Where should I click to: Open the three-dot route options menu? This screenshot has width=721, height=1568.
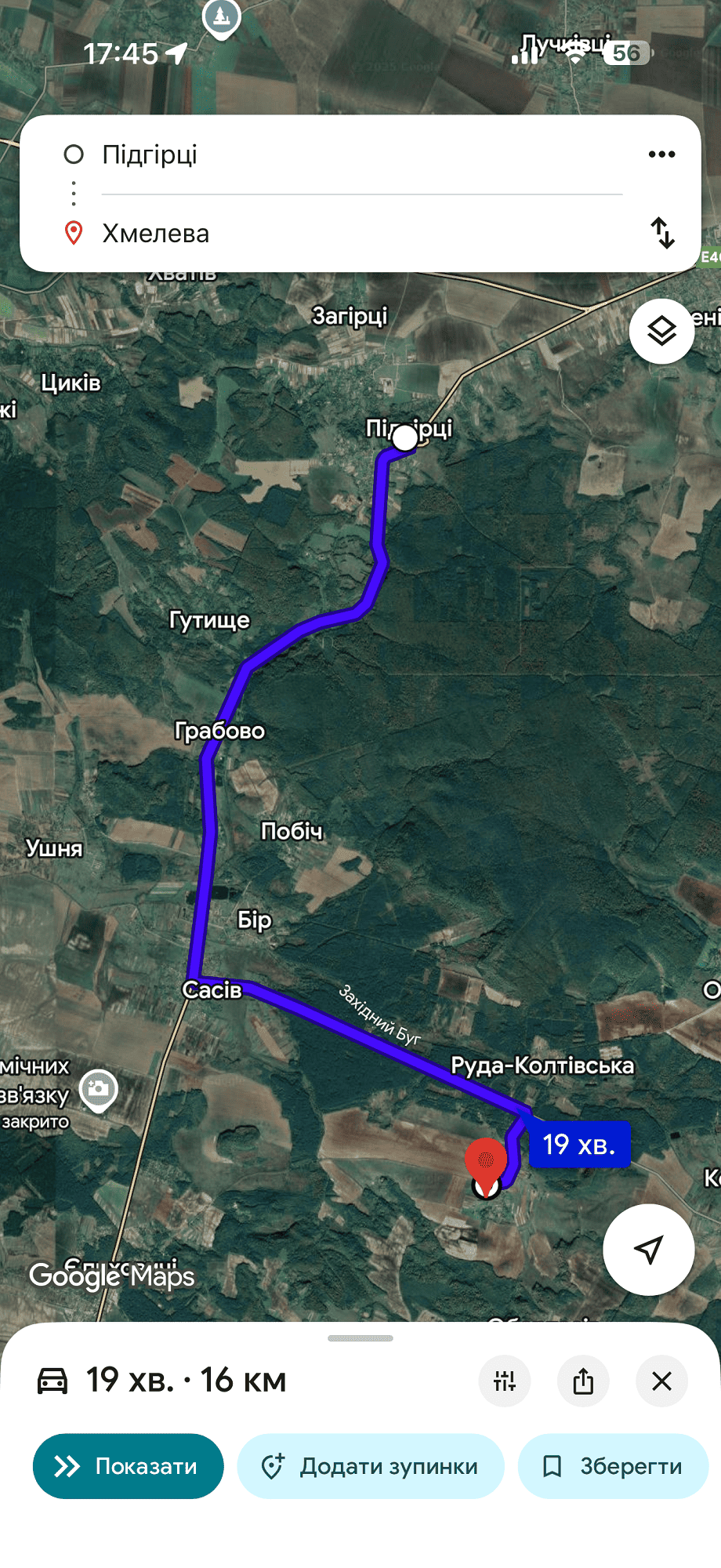(661, 154)
